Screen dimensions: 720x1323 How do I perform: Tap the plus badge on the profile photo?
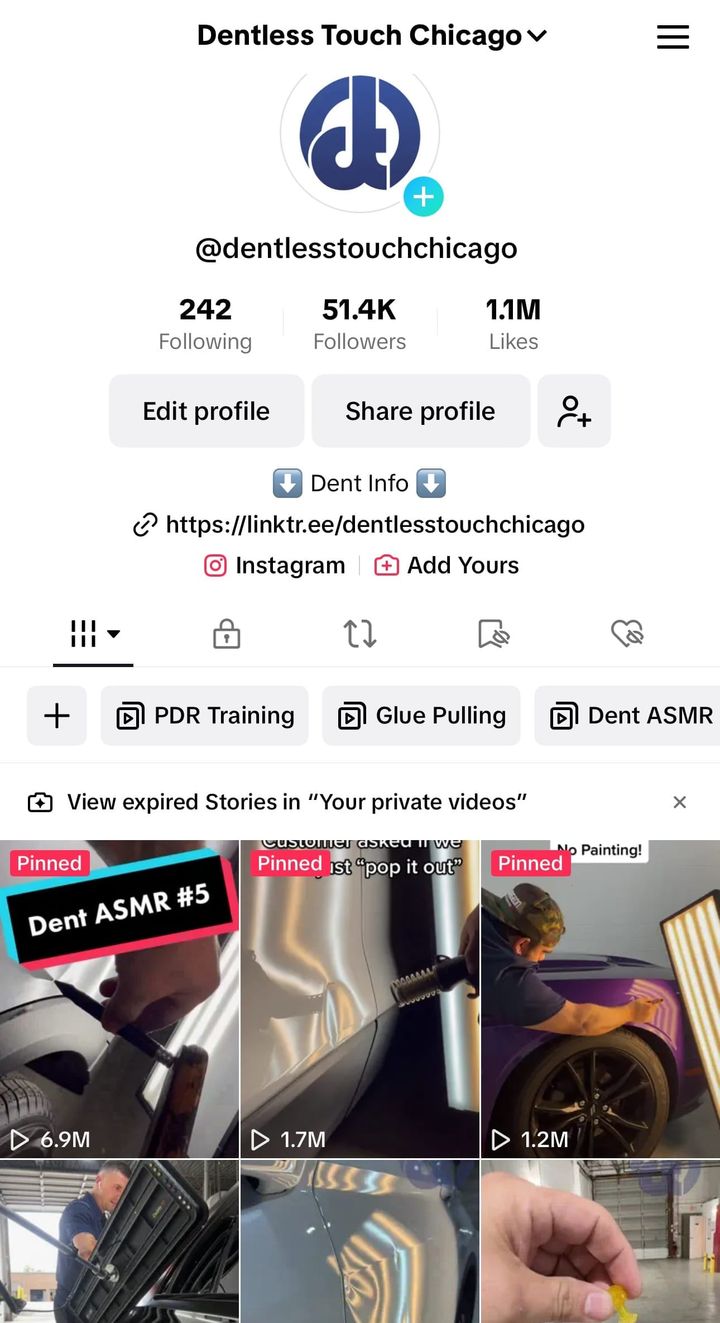(x=423, y=197)
